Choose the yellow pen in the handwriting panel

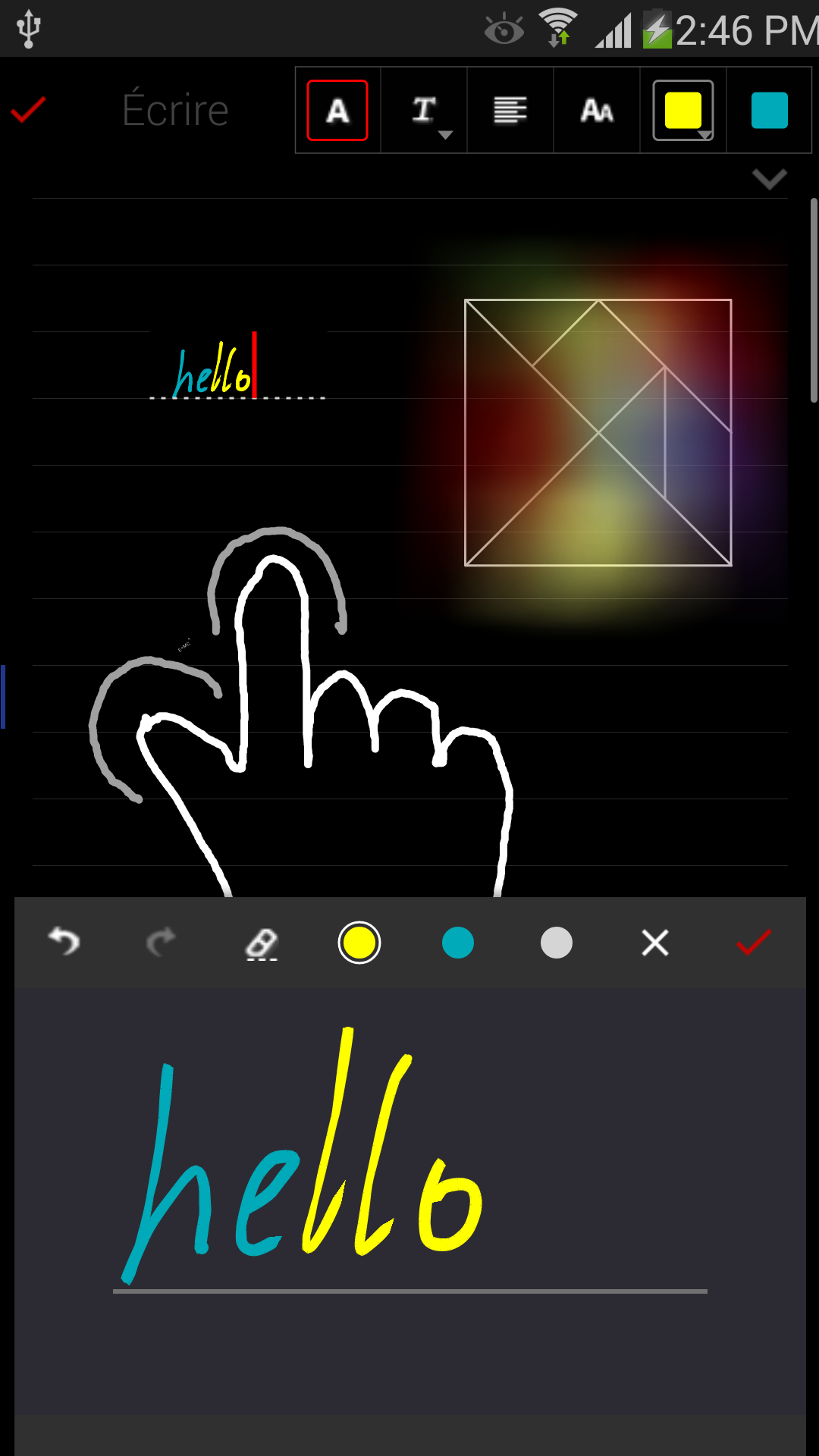(x=359, y=943)
